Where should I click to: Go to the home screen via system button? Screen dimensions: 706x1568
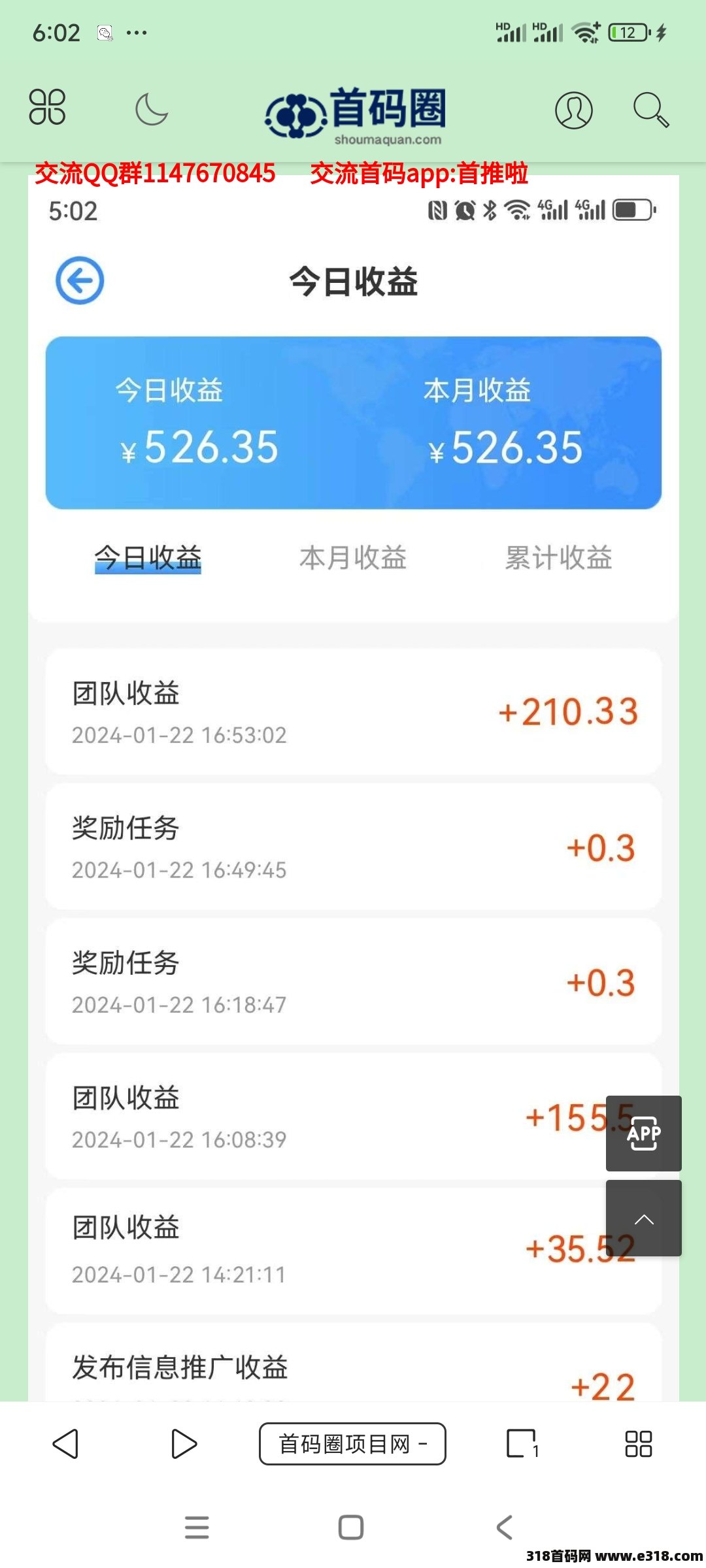(x=351, y=1527)
